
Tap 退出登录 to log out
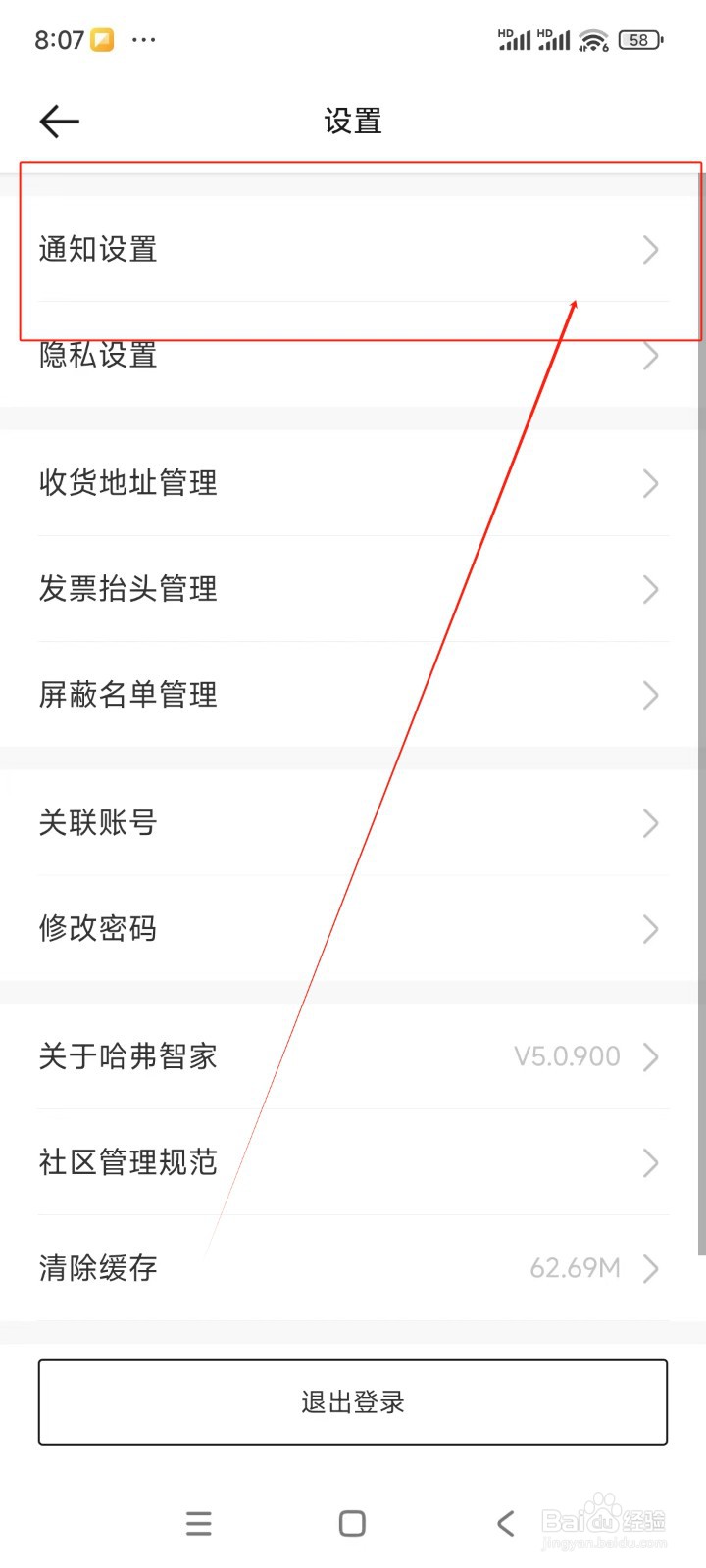point(351,1401)
